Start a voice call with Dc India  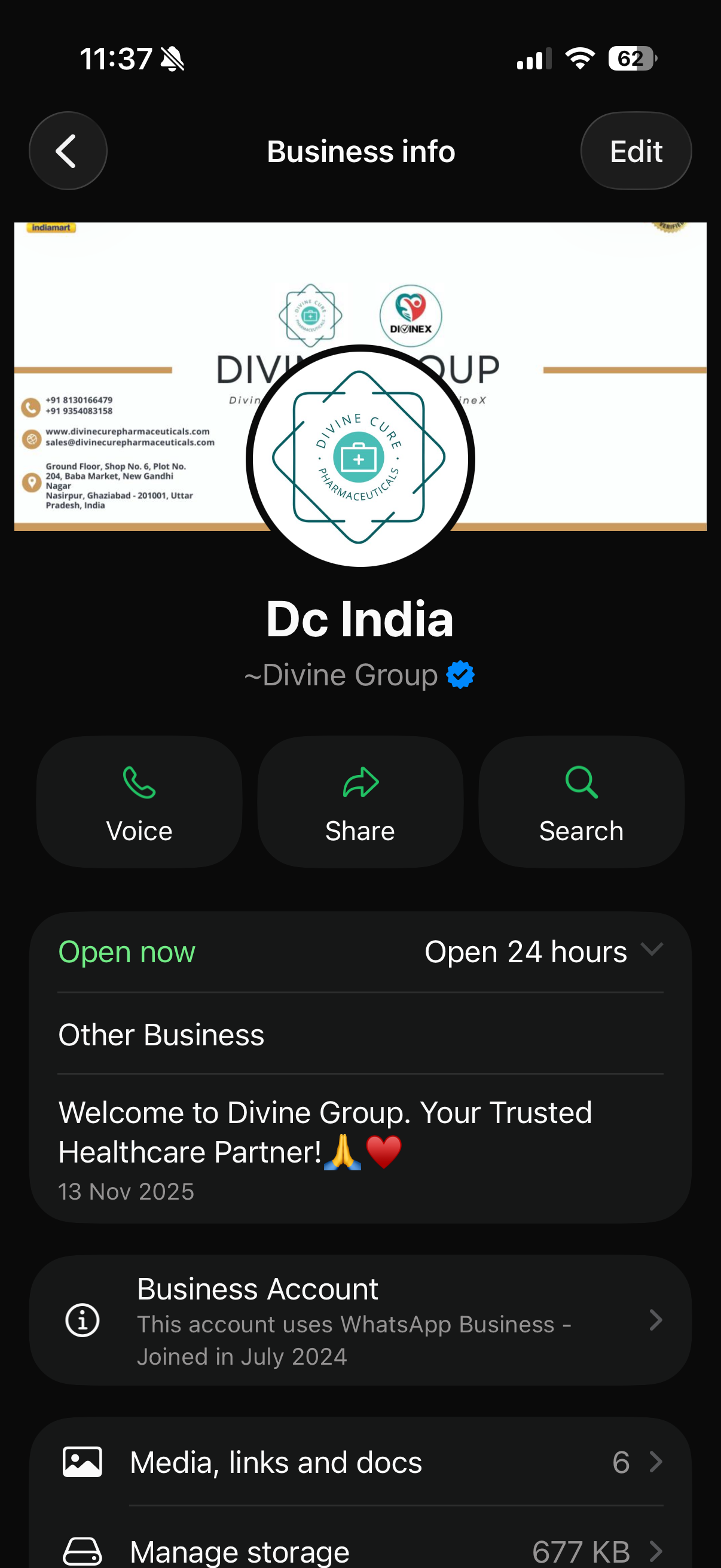(139, 803)
